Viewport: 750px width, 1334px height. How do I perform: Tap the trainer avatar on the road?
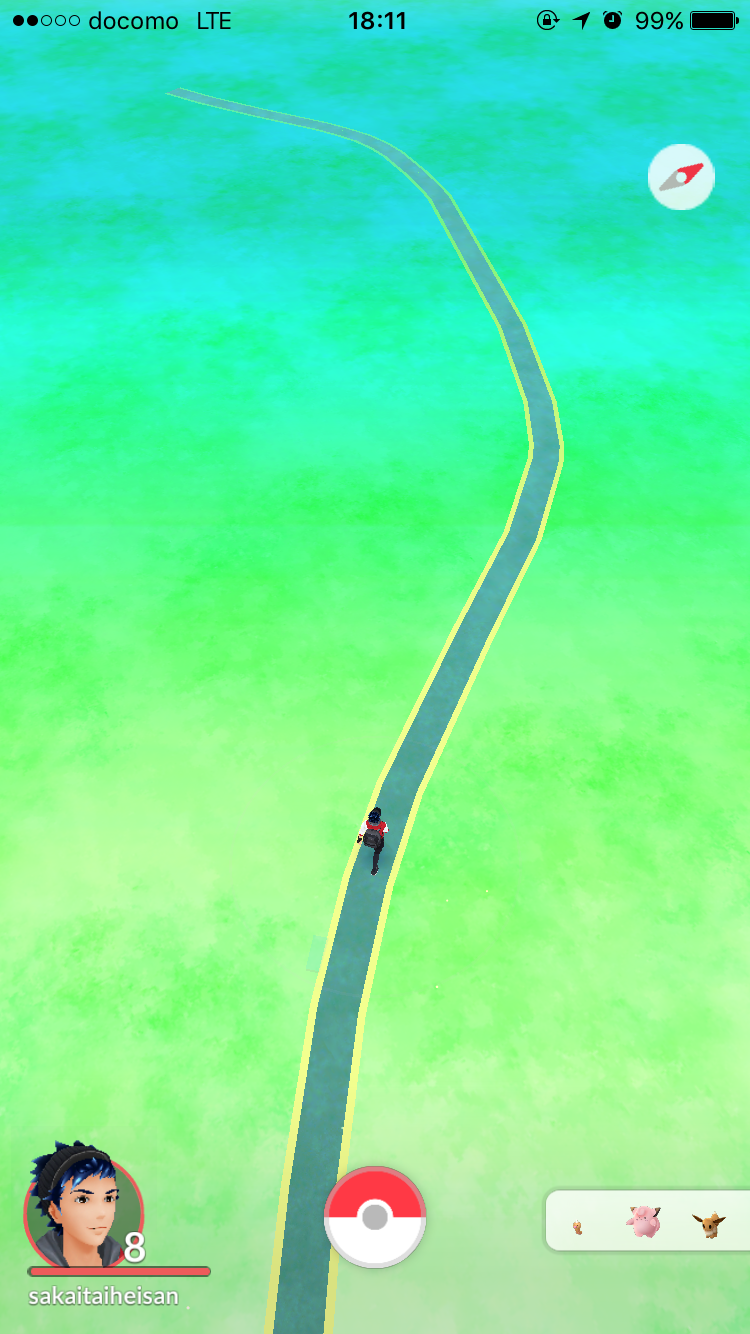click(374, 840)
